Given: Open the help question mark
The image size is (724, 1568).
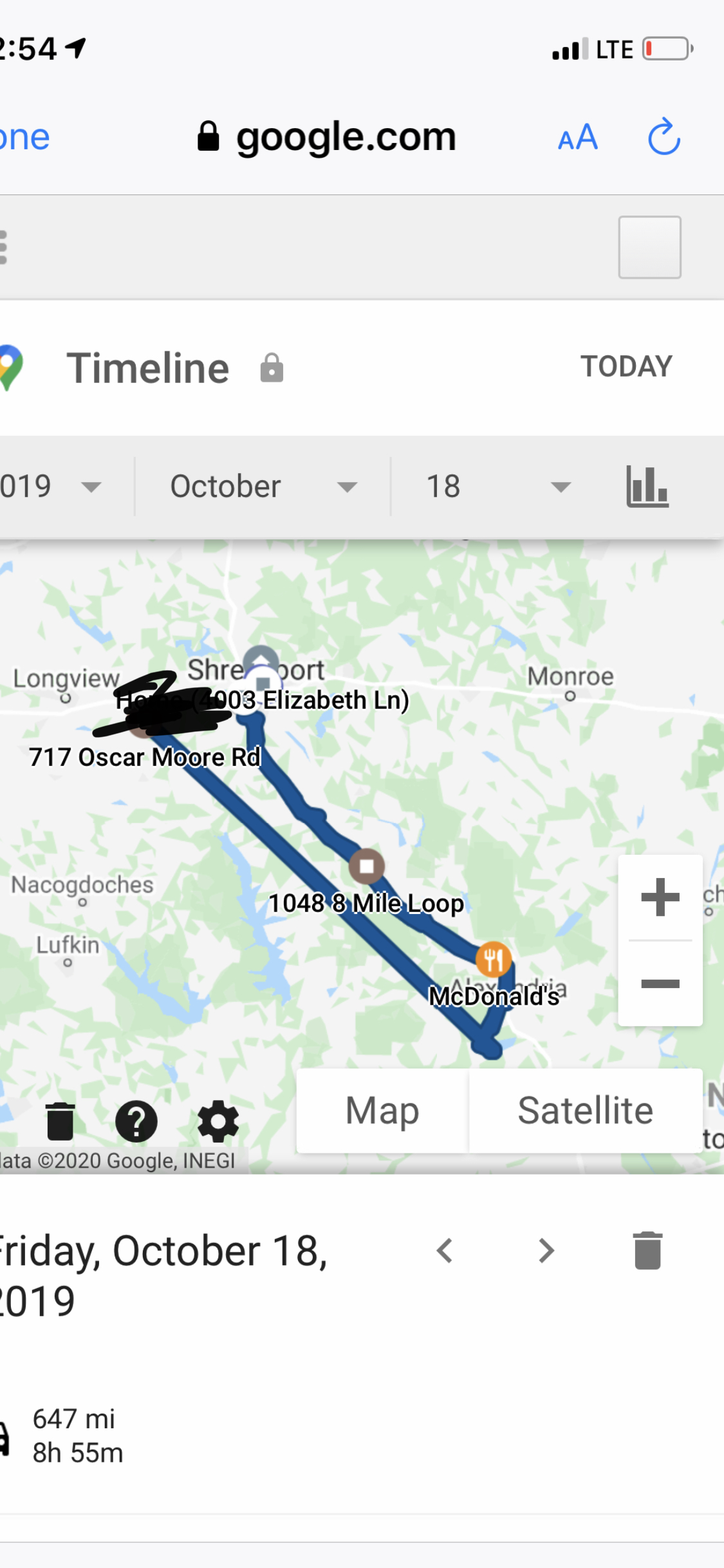Looking at the screenshot, I should (136, 1121).
